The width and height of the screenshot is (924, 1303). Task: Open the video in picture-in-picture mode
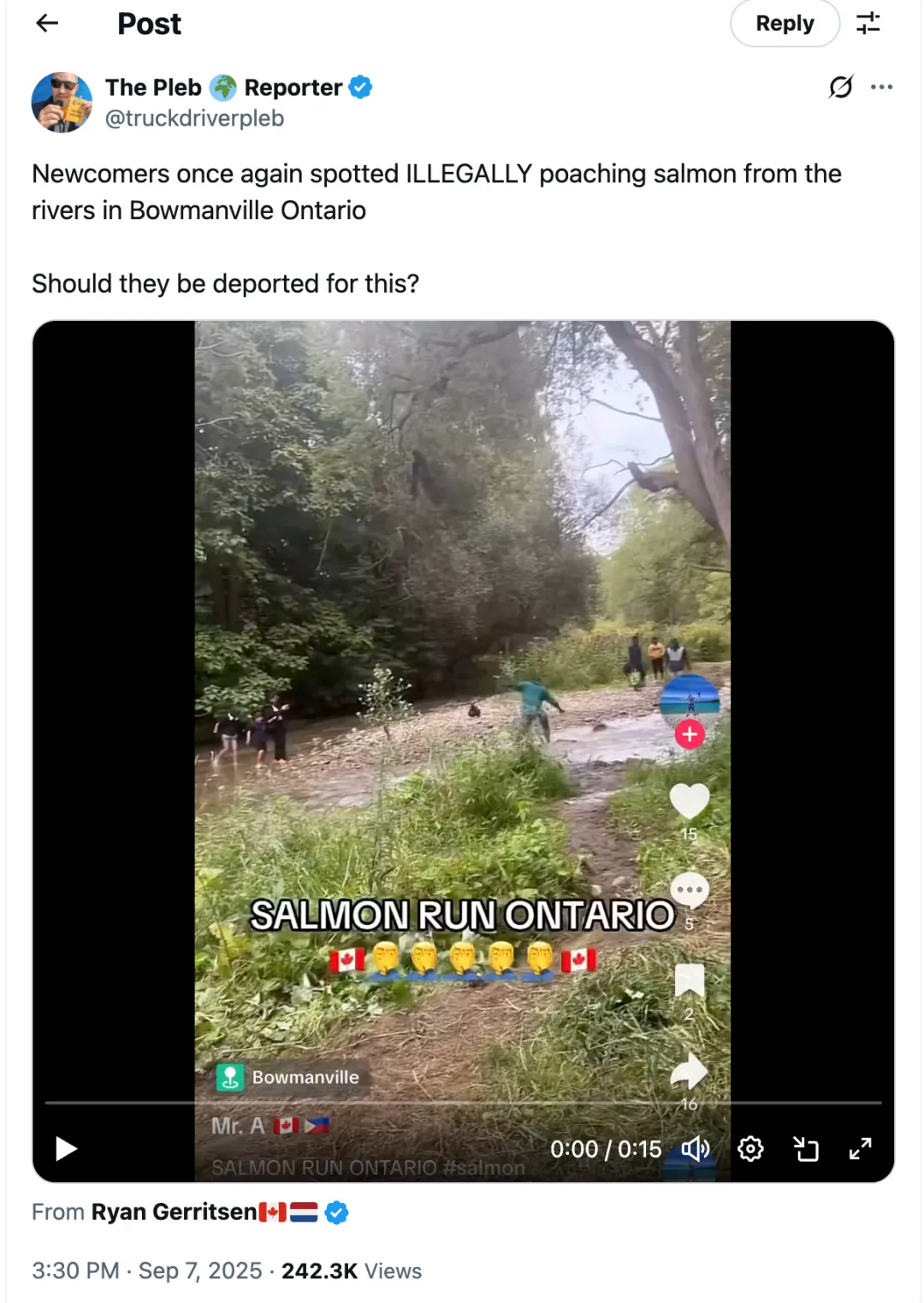[805, 1148]
